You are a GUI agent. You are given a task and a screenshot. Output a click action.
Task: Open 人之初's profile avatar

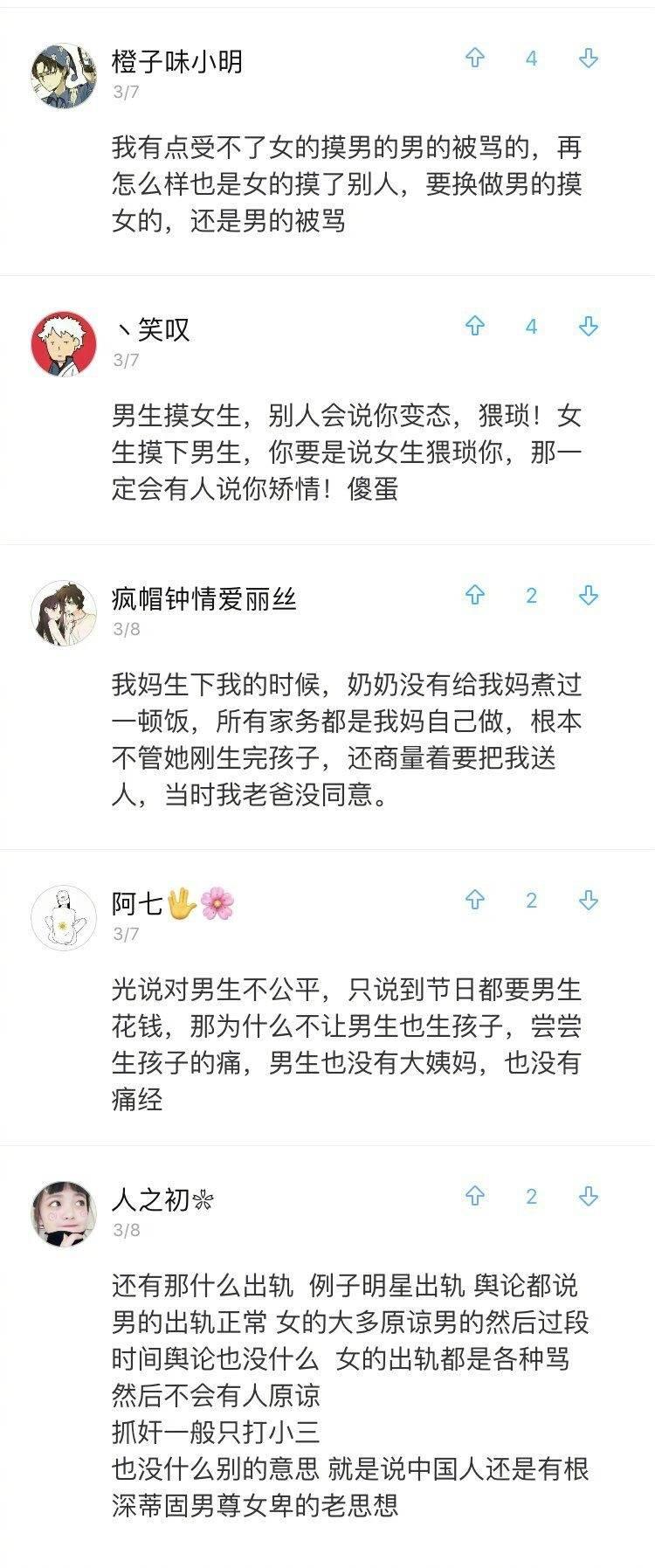[x=64, y=1213]
